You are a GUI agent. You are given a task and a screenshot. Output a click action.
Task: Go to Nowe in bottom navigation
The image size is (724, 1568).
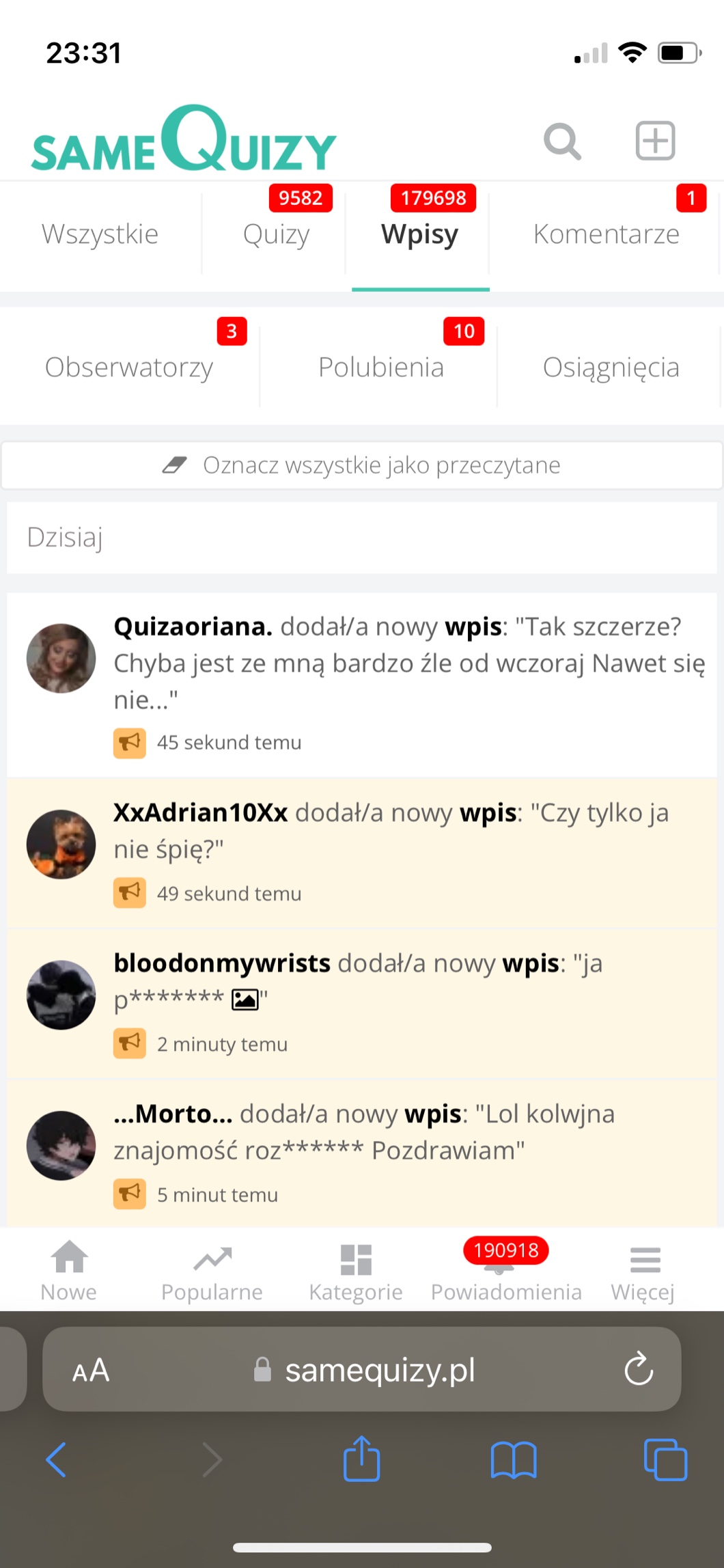click(x=69, y=1271)
